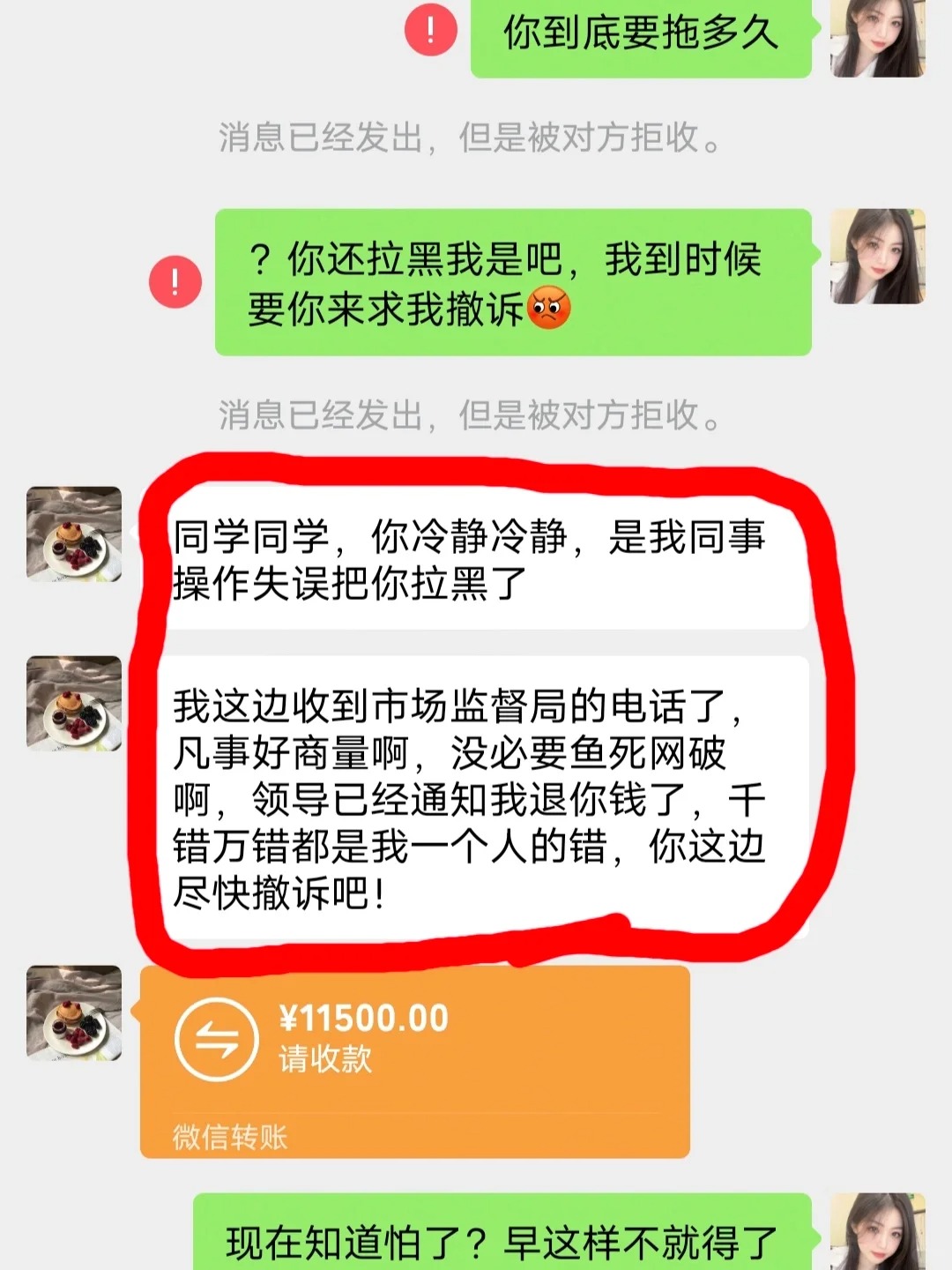Image resolution: width=952 pixels, height=1270 pixels.
Task: Open the ¥11500.00 WeChat transfer card
Action: 414,1061
